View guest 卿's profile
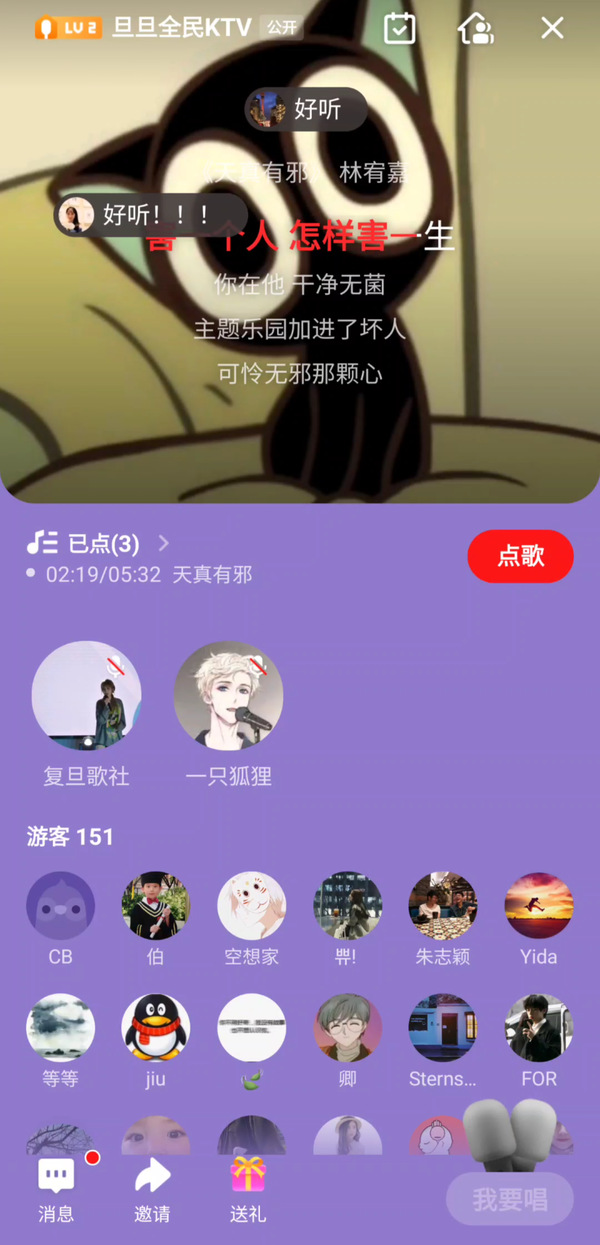The image size is (600, 1245). pyautogui.click(x=347, y=1027)
